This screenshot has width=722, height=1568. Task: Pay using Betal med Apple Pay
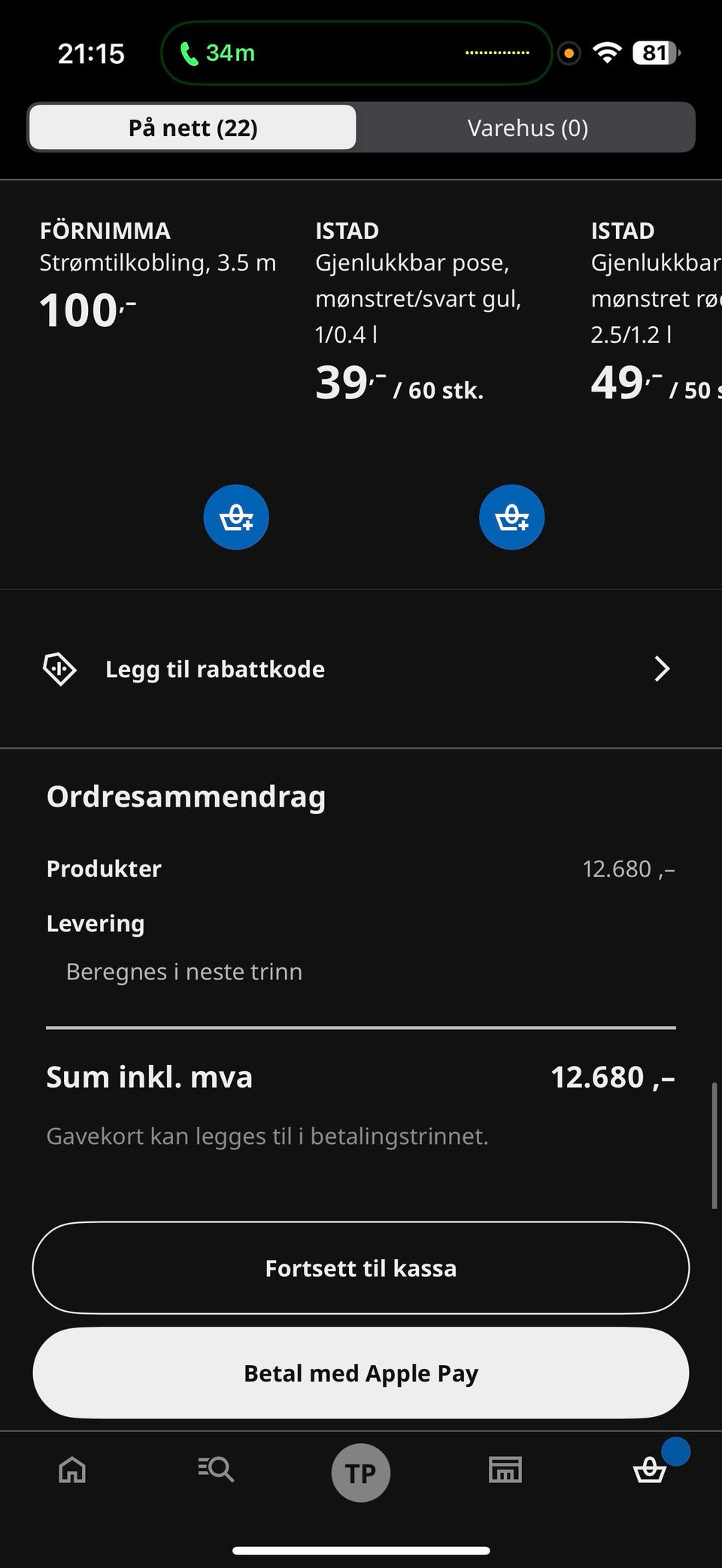point(361,1373)
